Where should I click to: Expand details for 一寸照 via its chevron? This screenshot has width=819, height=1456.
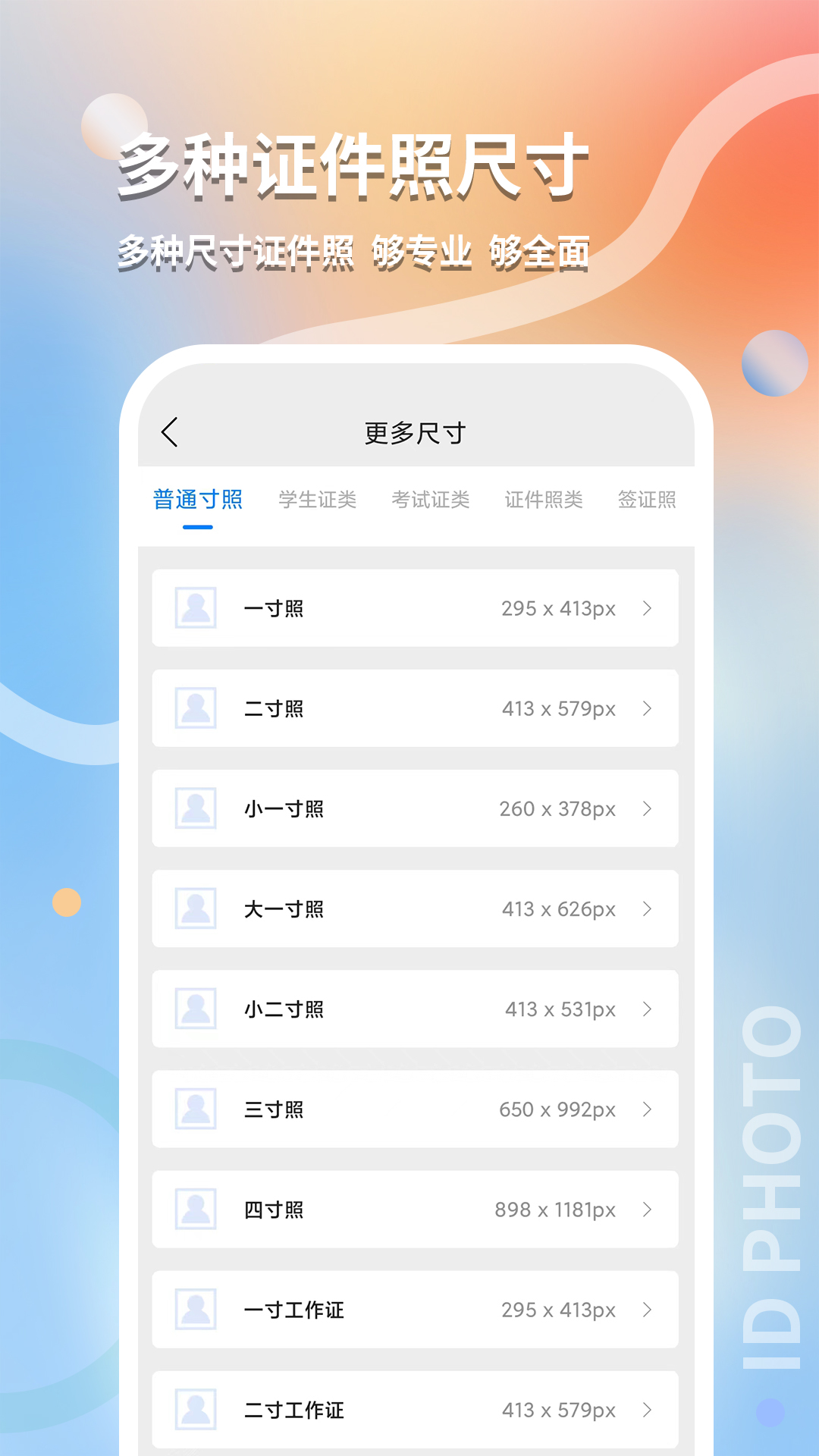click(648, 607)
